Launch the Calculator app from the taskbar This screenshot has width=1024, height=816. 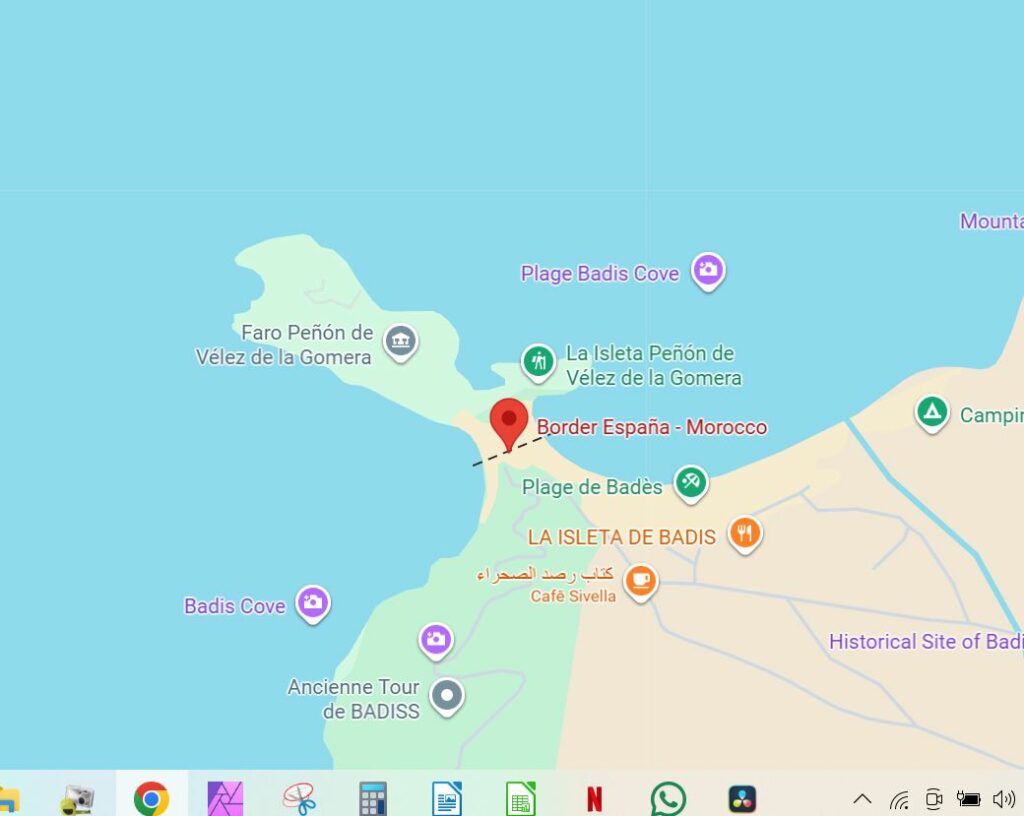[x=373, y=798]
